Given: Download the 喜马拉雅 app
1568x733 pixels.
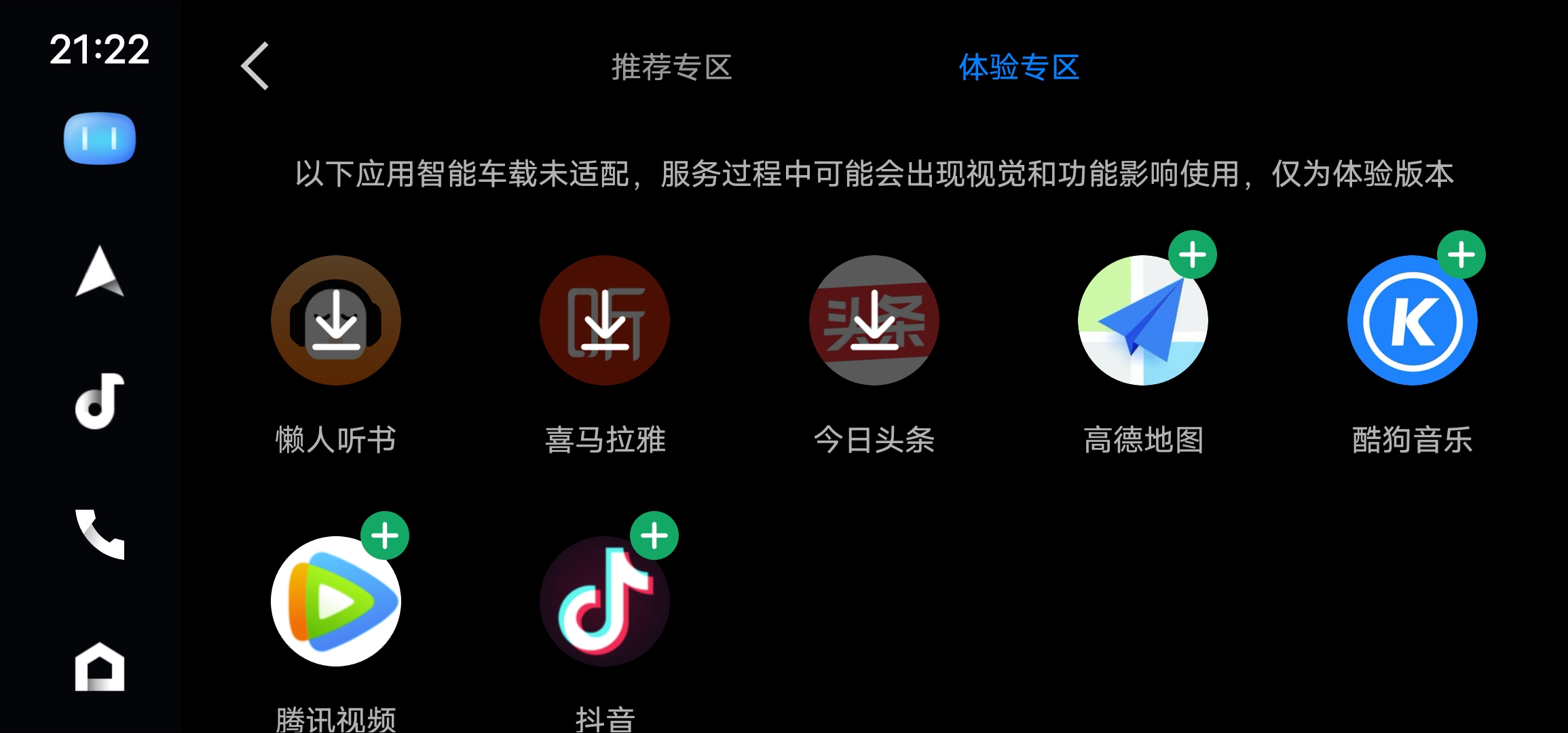Looking at the screenshot, I should point(605,320).
